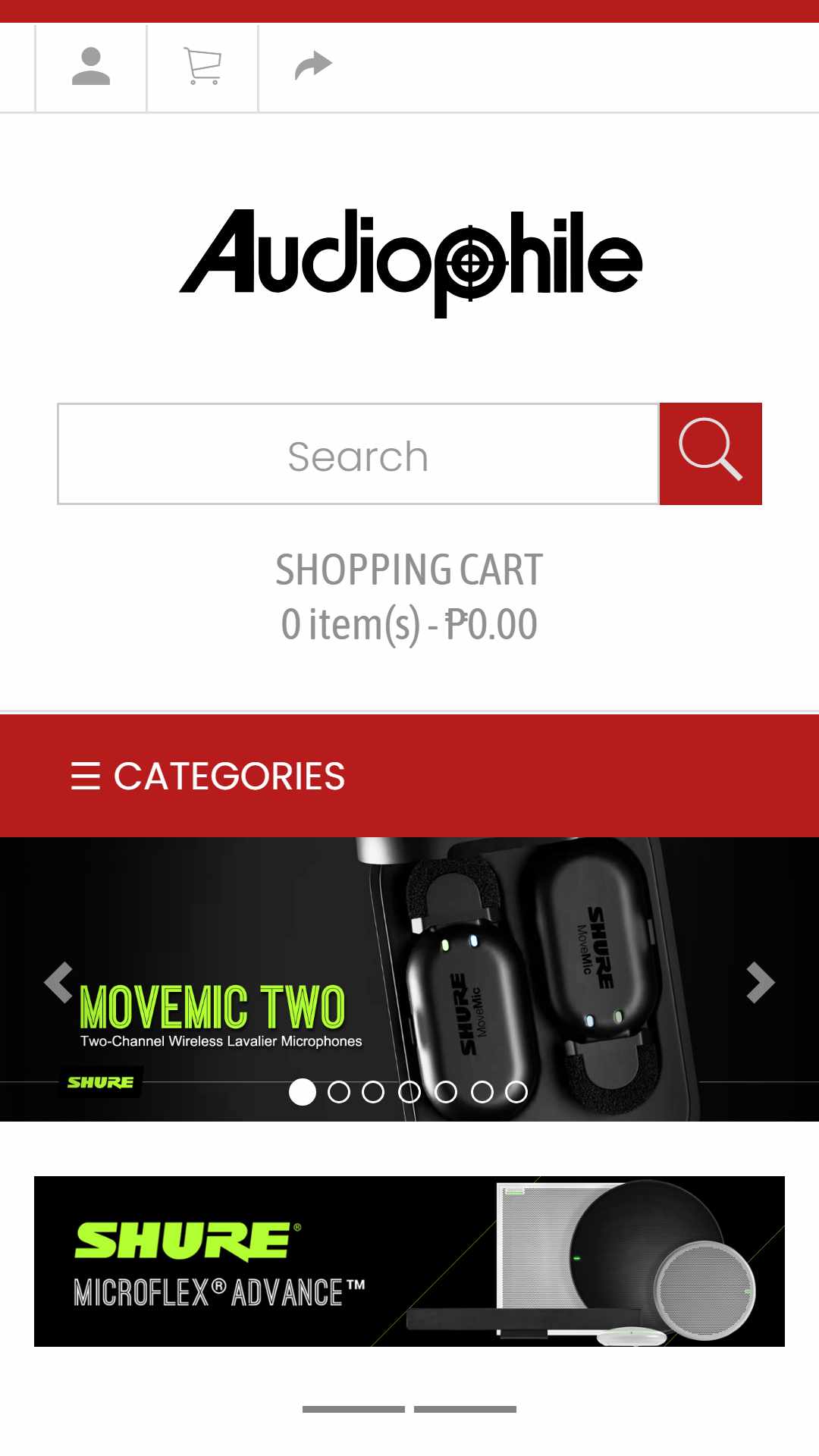Select the second banner page indicator
This screenshot has height=1456, width=819.
click(465, 1409)
